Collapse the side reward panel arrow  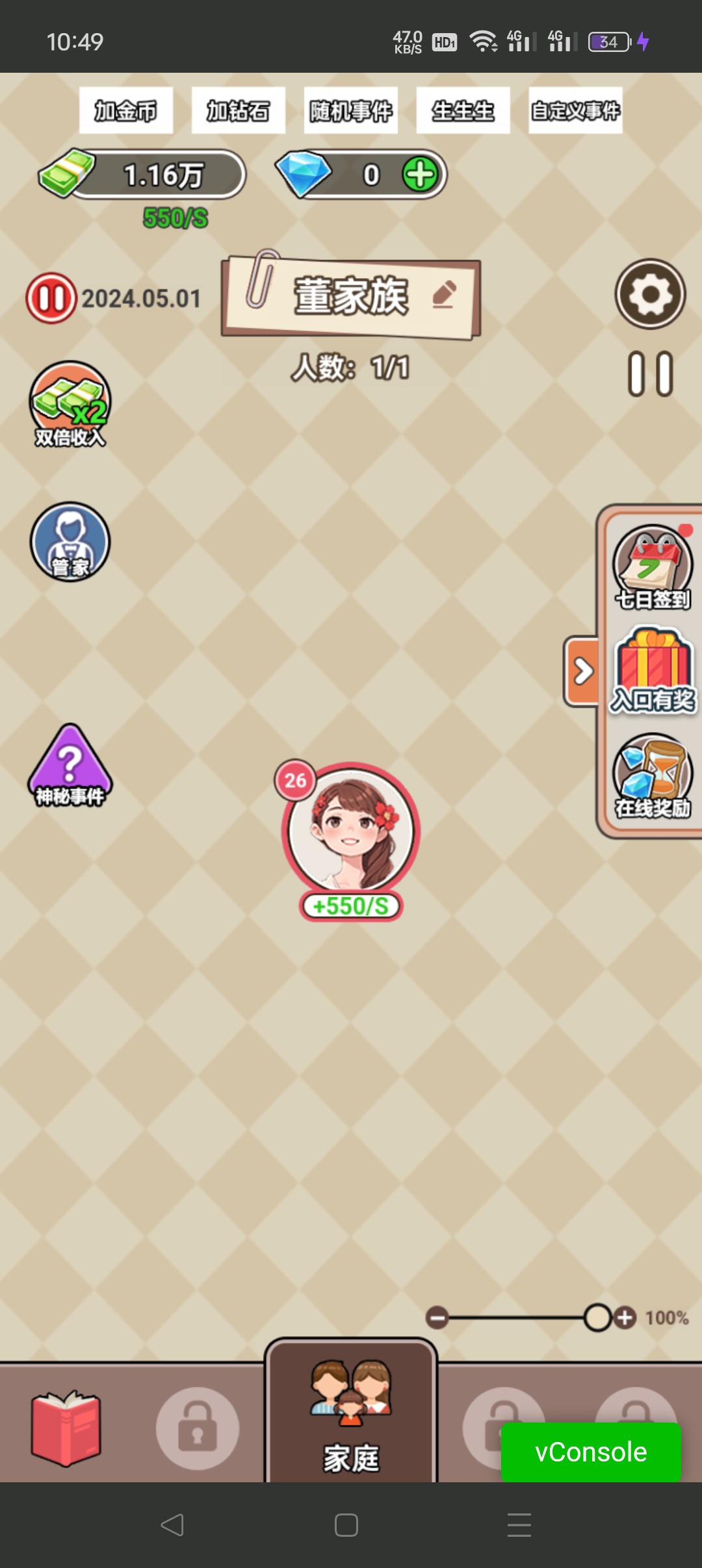(582, 672)
